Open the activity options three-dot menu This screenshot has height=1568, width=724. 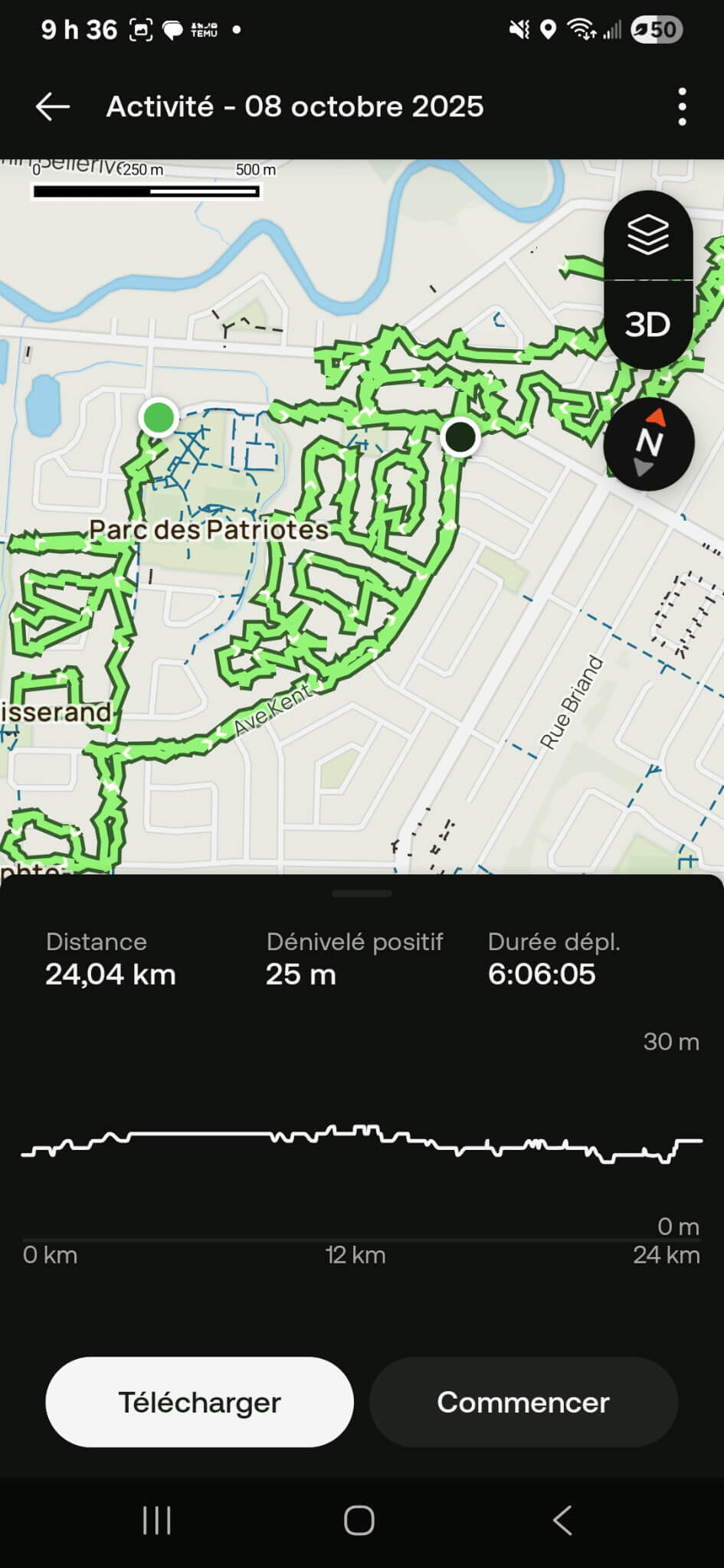click(682, 106)
